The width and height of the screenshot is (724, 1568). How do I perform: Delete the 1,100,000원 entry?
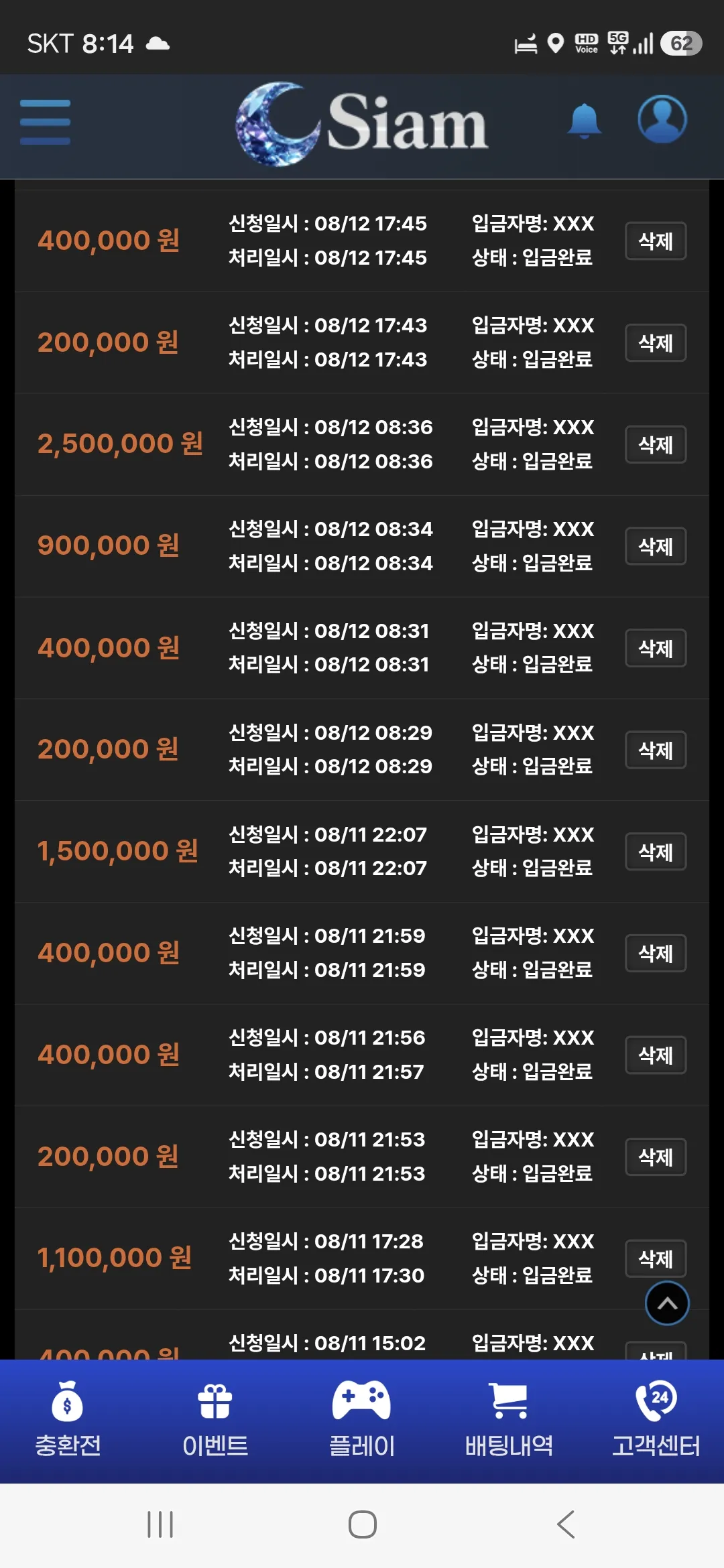point(656,1259)
